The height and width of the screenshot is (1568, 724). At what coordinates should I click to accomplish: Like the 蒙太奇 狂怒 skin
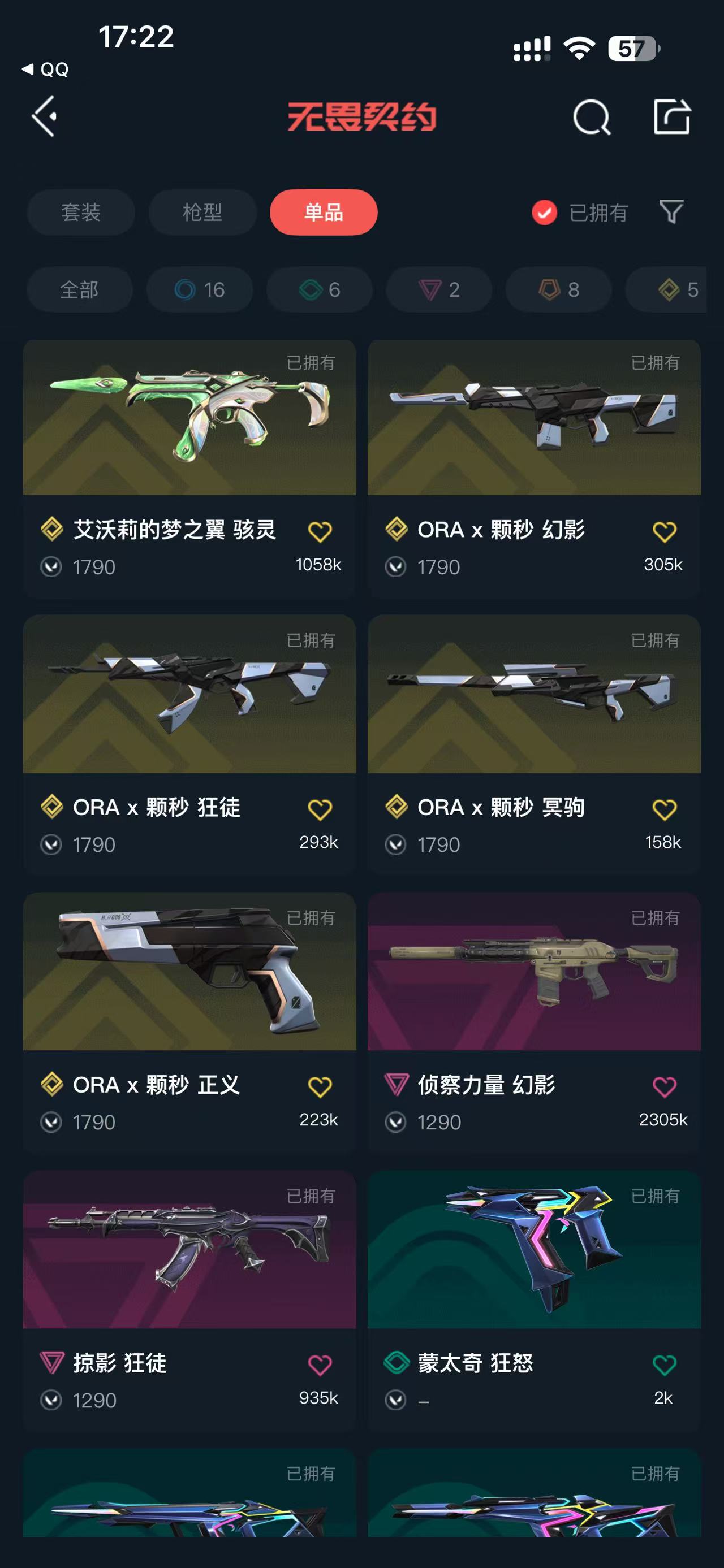tap(663, 1365)
